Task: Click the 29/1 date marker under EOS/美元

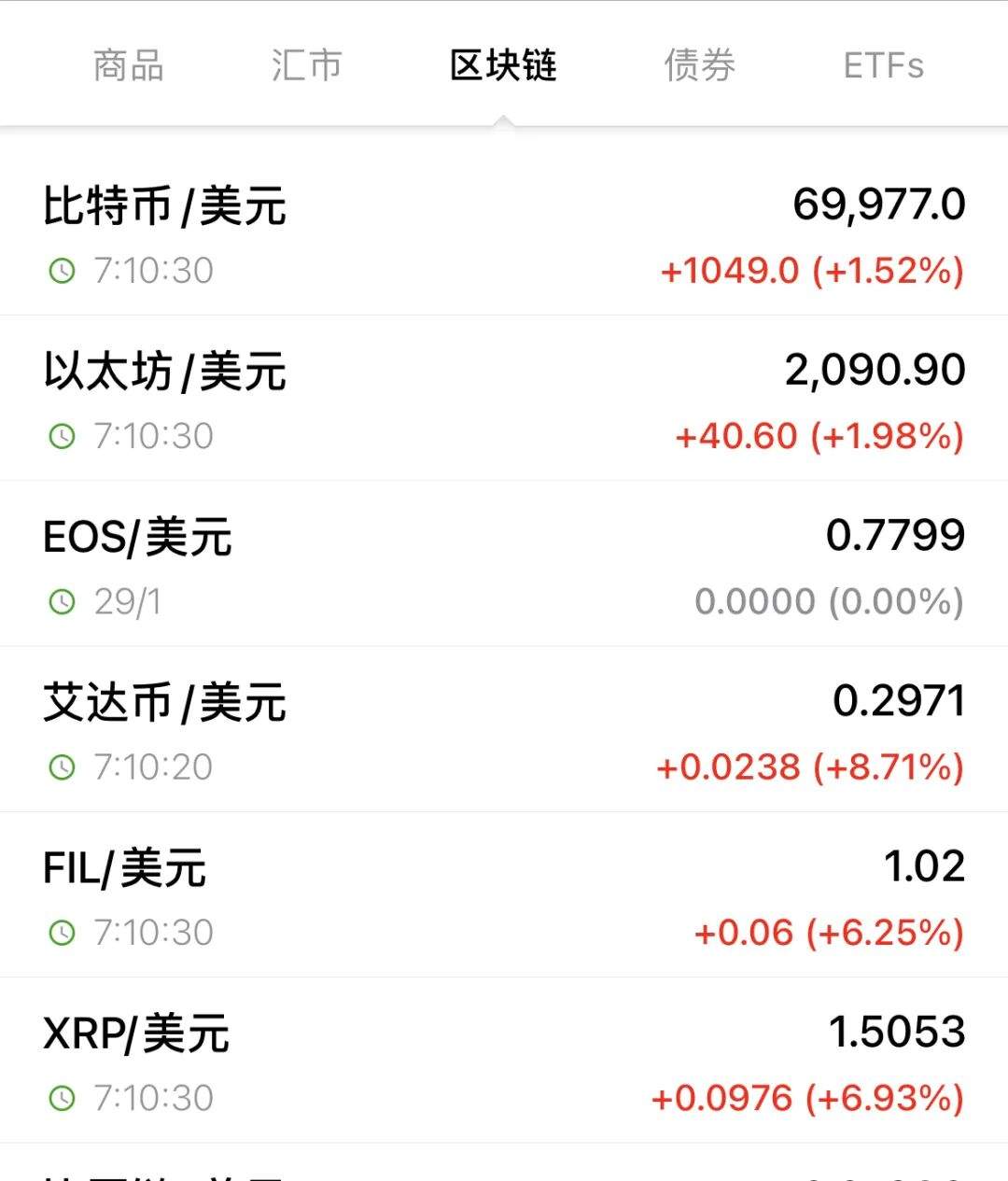Action: [126, 601]
